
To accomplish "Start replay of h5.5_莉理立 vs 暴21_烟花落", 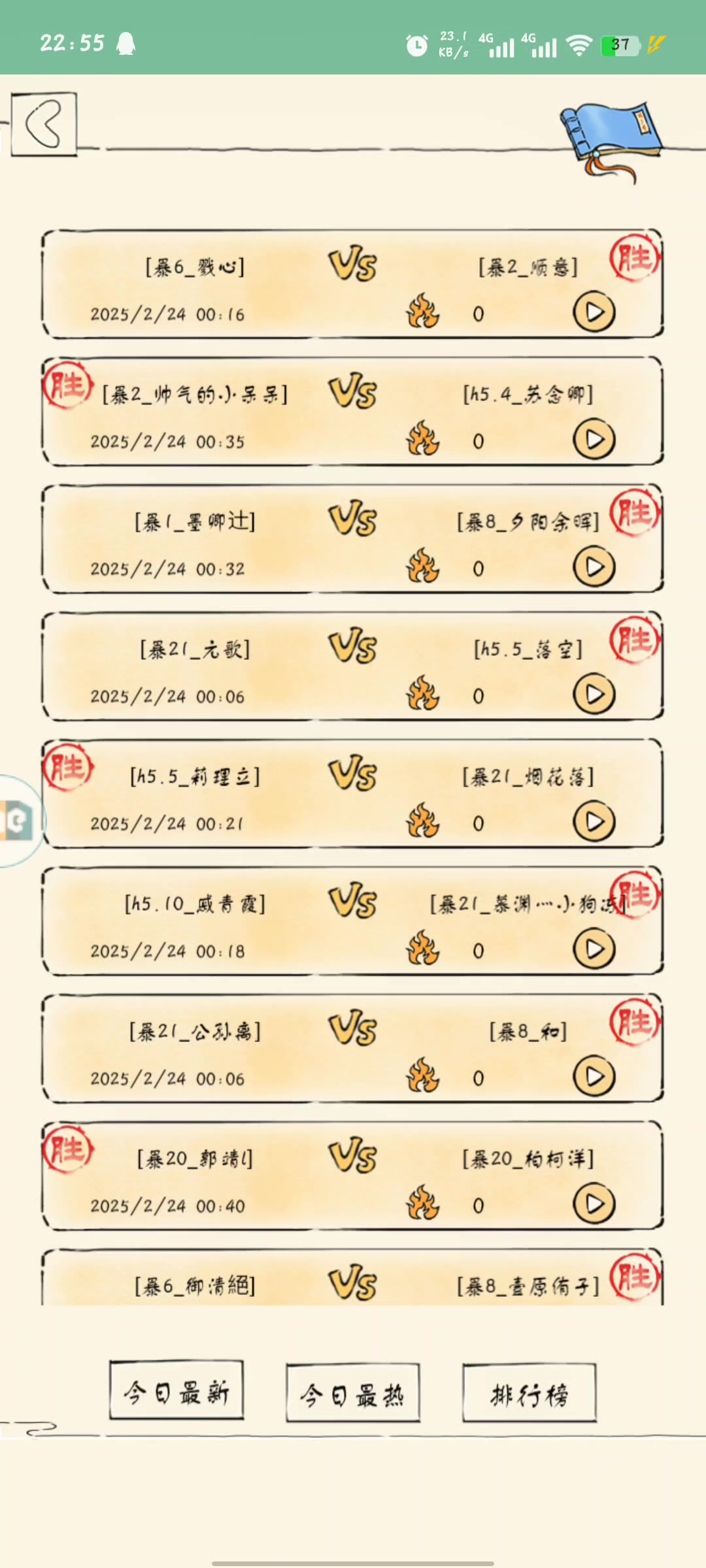I will pyautogui.click(x=594, y=822).
